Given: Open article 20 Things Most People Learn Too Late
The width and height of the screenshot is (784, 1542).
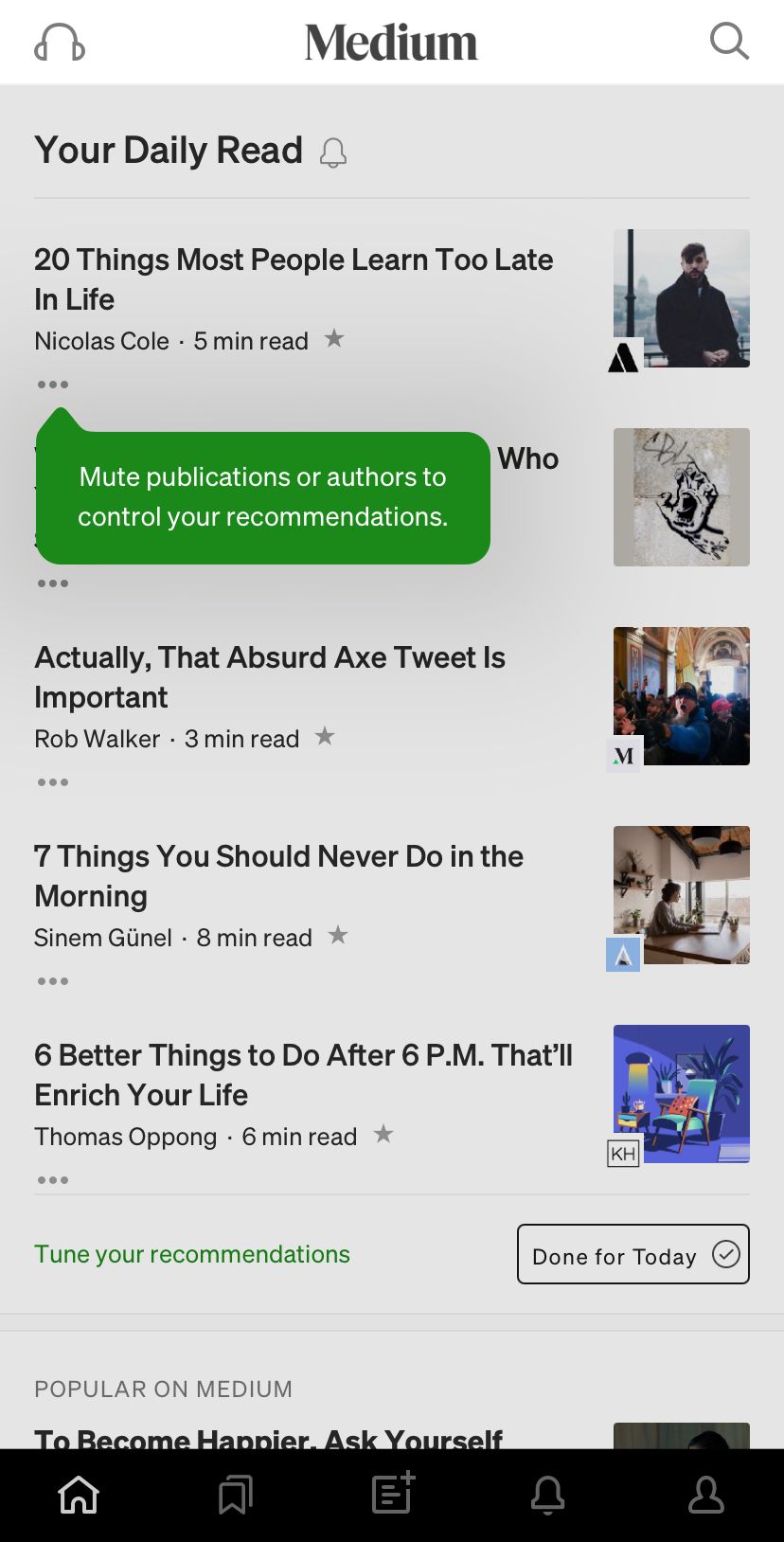Looking at the screenshot, I should click(294, 278).
